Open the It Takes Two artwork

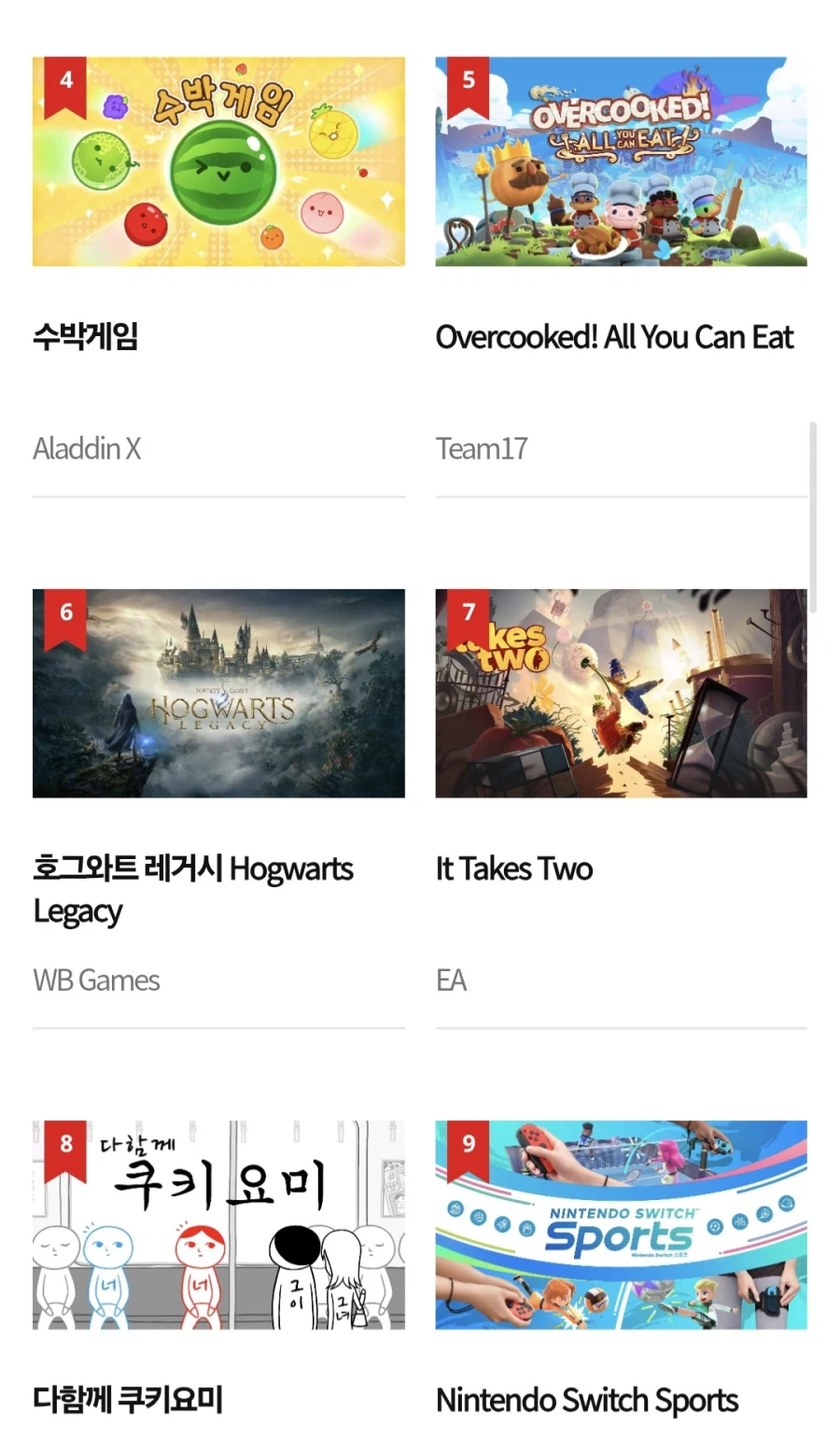pos(620,693)
